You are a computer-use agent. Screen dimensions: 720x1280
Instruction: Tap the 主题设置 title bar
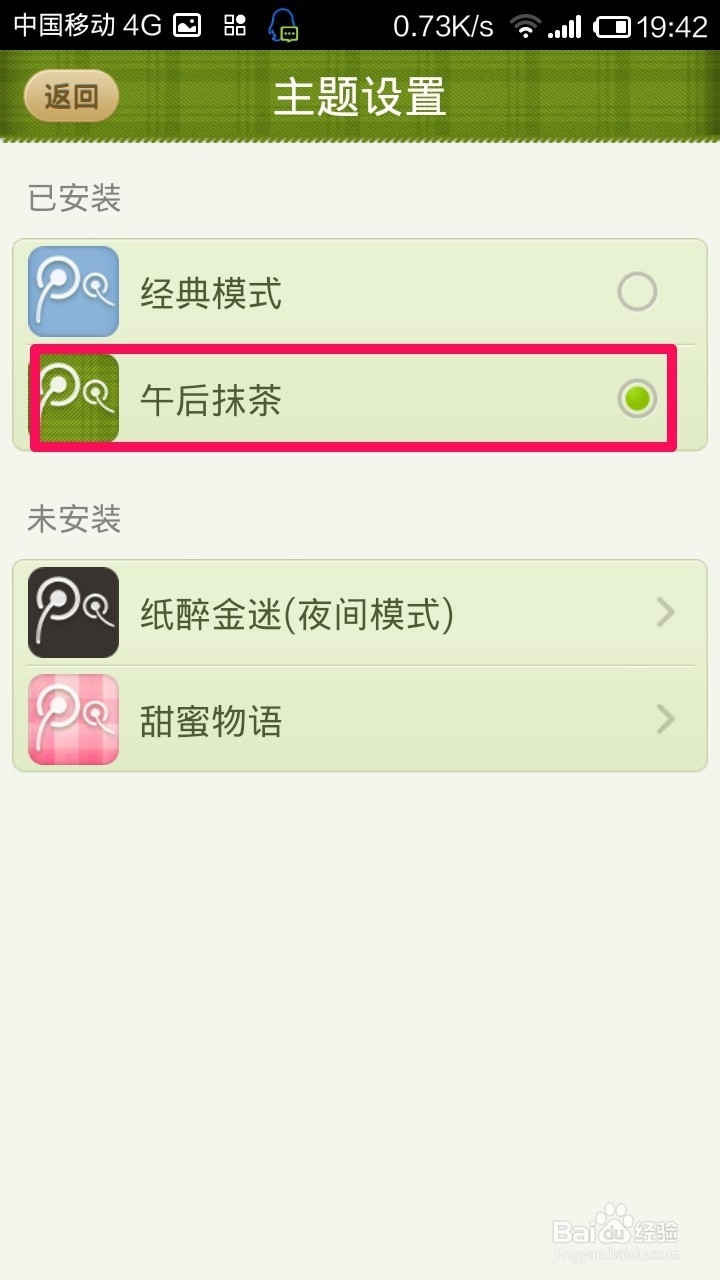(x=360, y=97)
